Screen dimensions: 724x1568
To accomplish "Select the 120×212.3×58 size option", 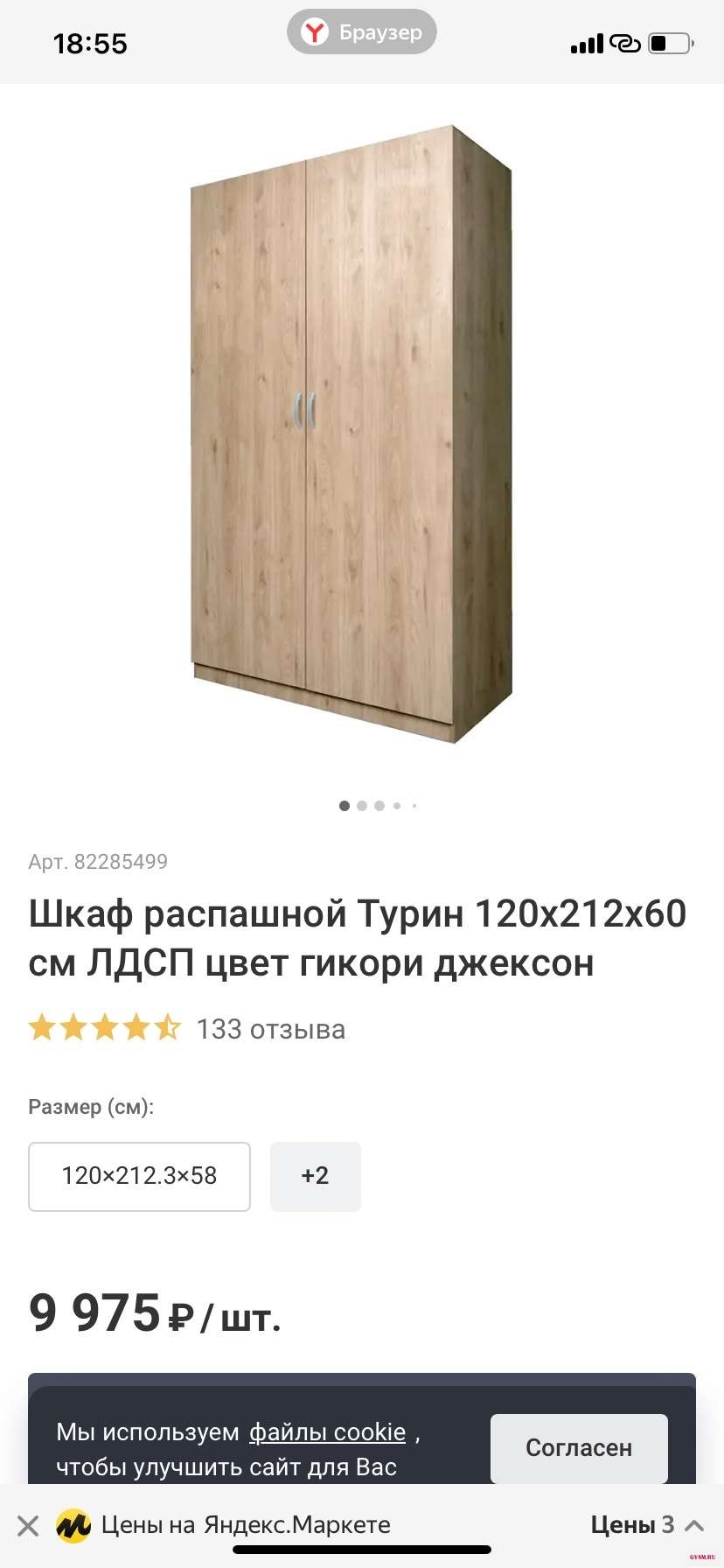I will click(140, 1176).
